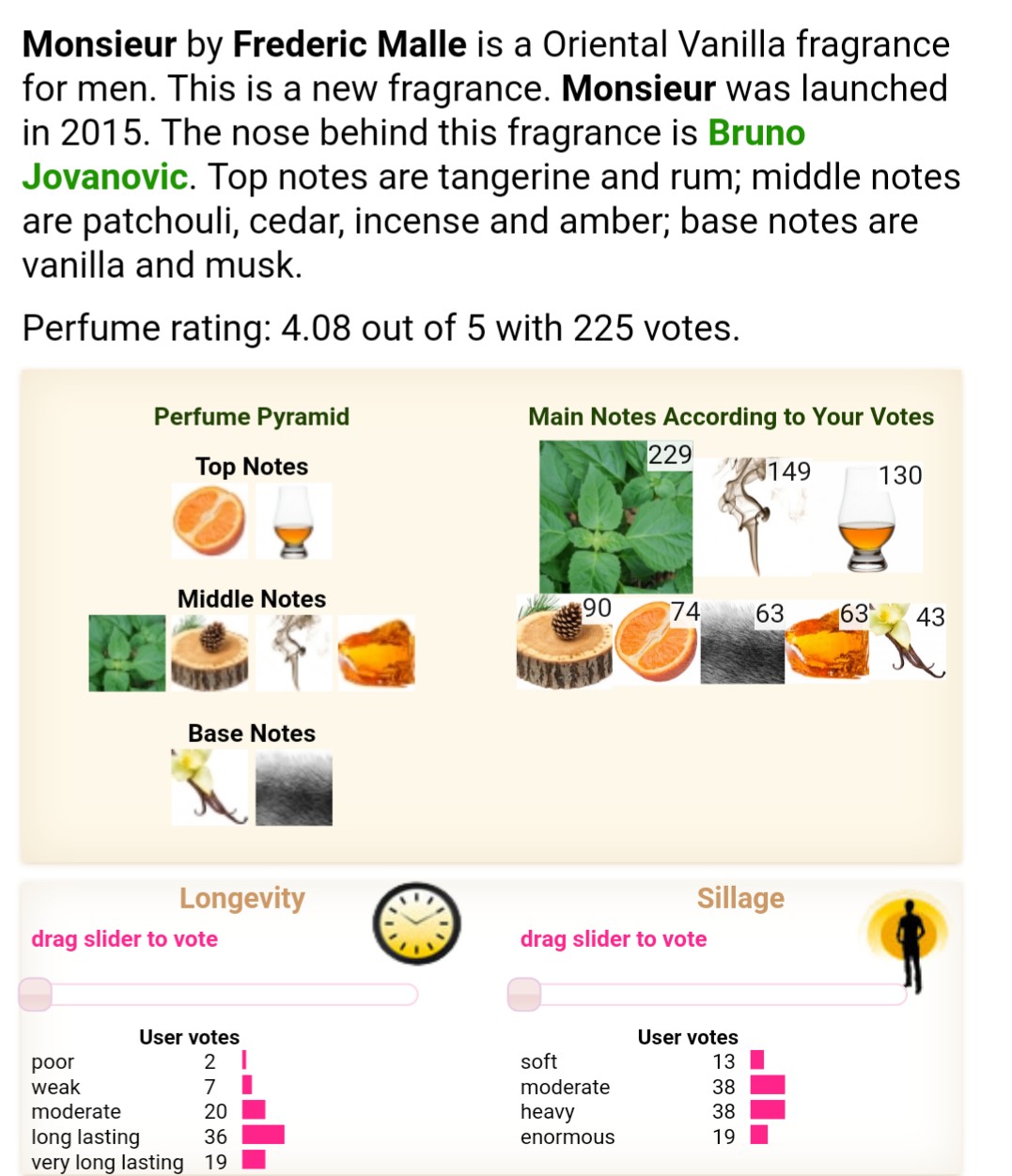Open the tangerine note under Top Notes

(209, 521)
